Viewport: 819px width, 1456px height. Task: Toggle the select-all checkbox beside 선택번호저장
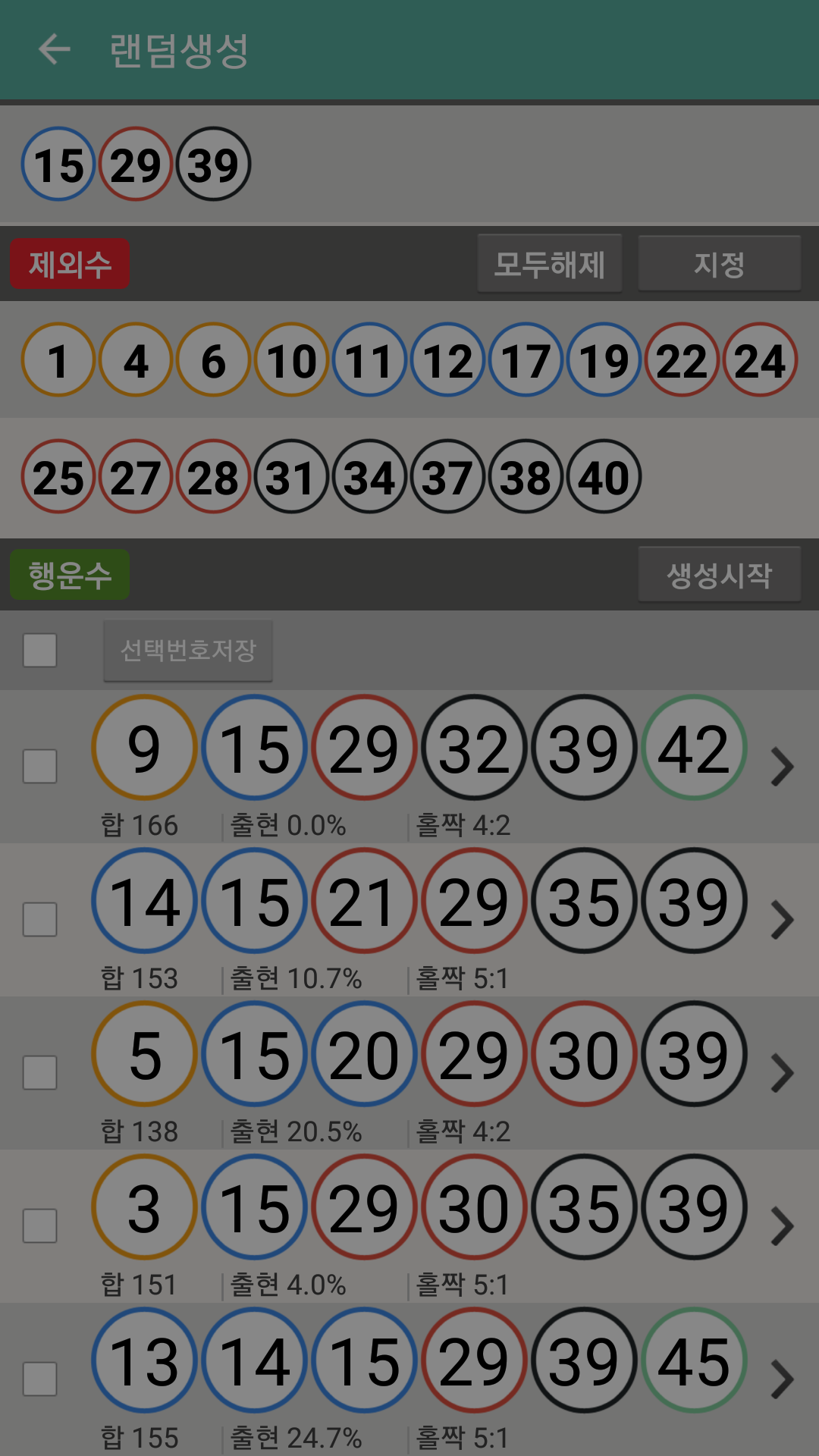coord(40,650)
